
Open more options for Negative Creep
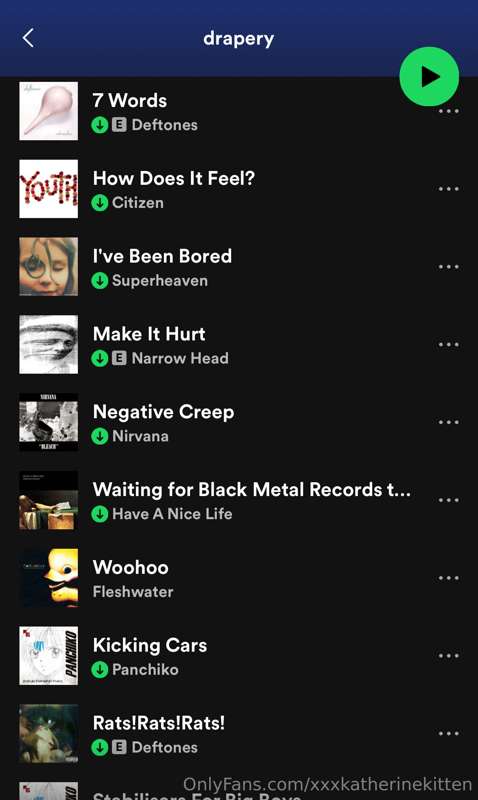448,422
